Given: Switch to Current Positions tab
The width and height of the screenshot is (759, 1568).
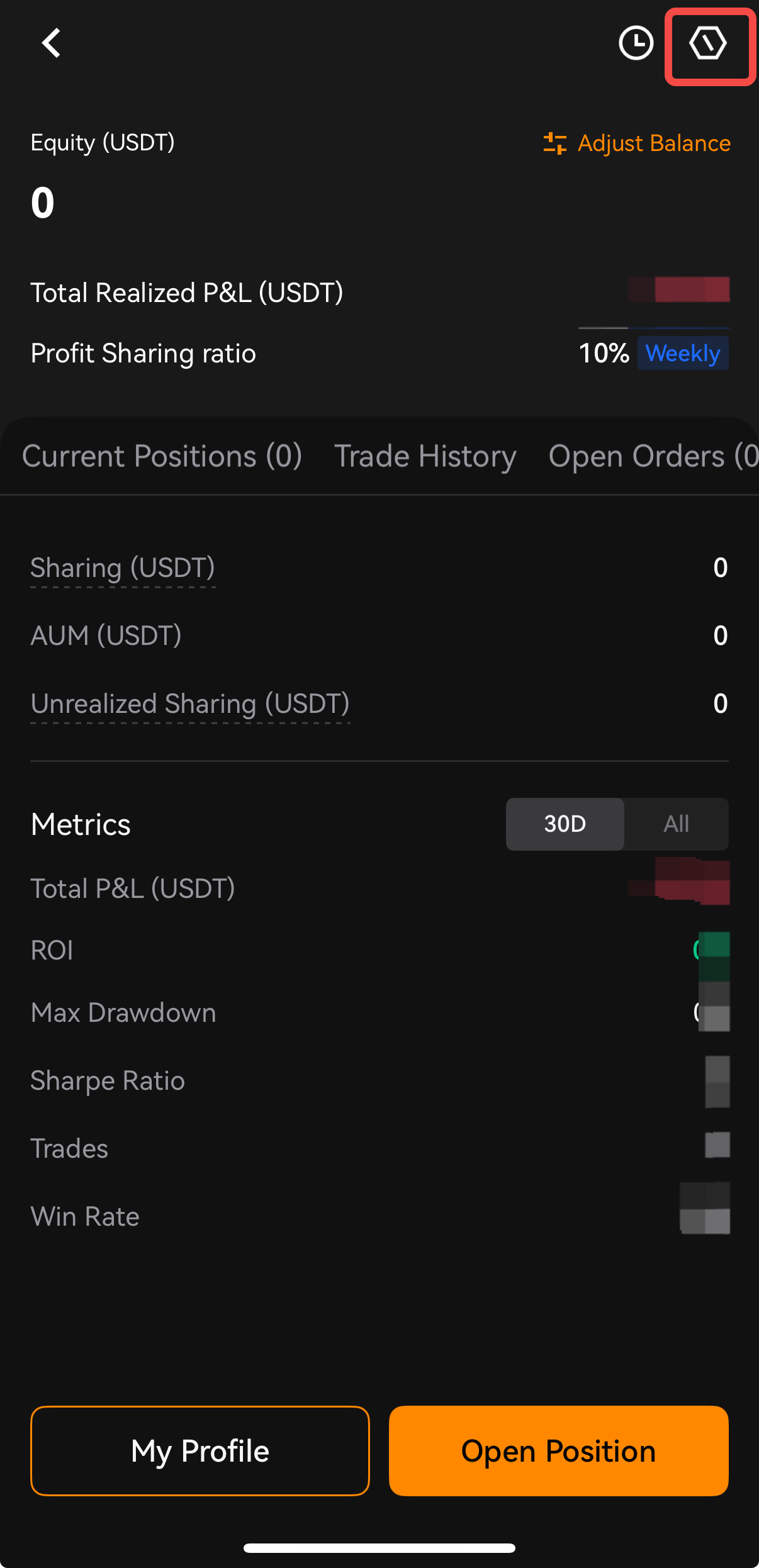Looking at the screenshot, I should pos(162,456).
